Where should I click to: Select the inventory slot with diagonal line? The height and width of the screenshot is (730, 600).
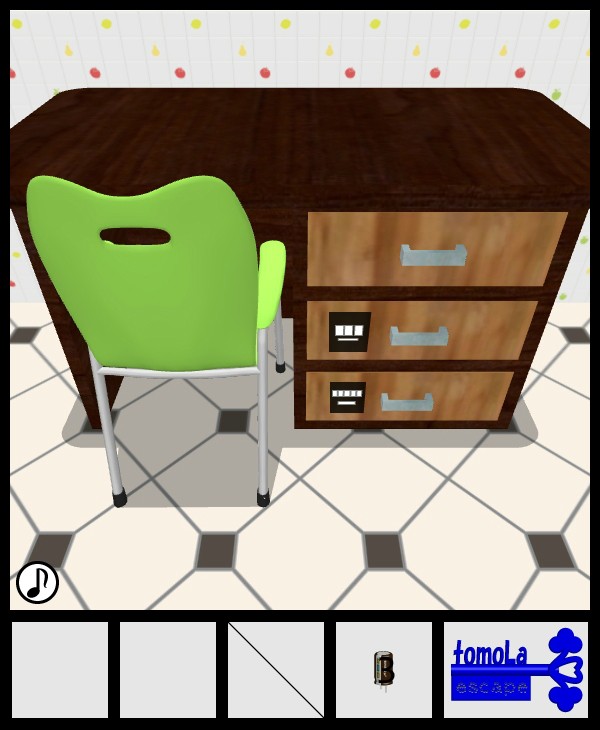(276, 669)
